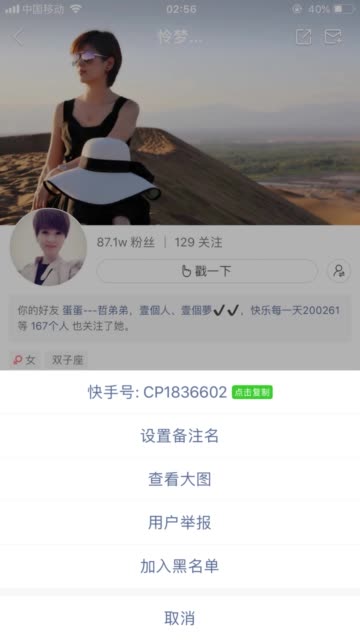This screenshot has width=360, height=640.
Task: Dismiss the action sheet with 取消
Action: 180,618
